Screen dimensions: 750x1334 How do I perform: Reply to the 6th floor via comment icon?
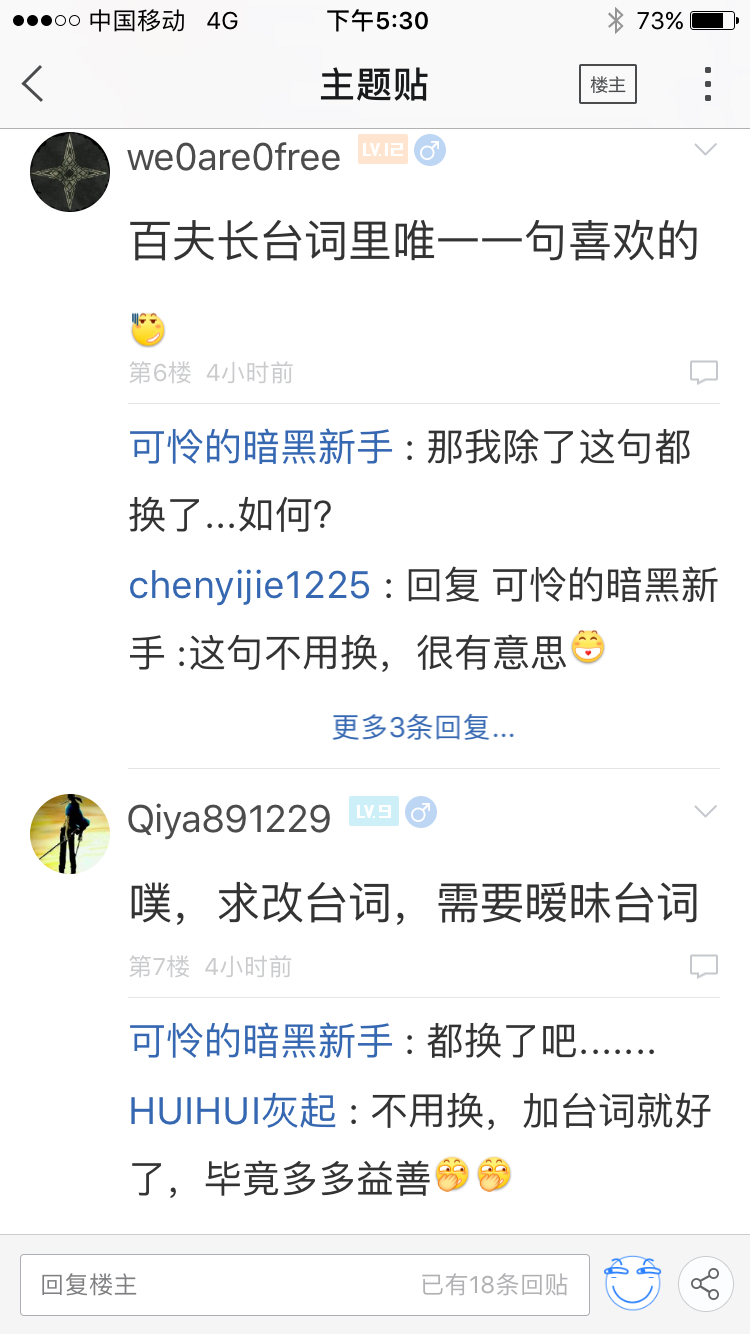pos(704,373)
